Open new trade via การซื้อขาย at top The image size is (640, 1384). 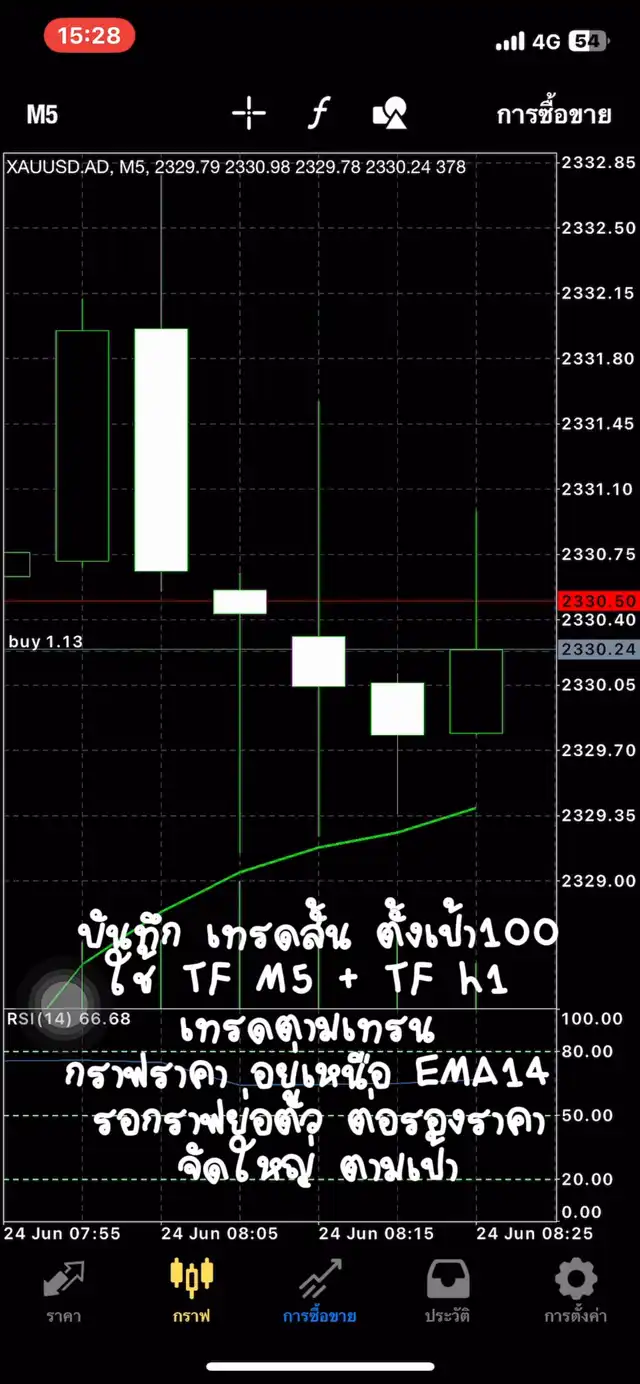[553, 115]
